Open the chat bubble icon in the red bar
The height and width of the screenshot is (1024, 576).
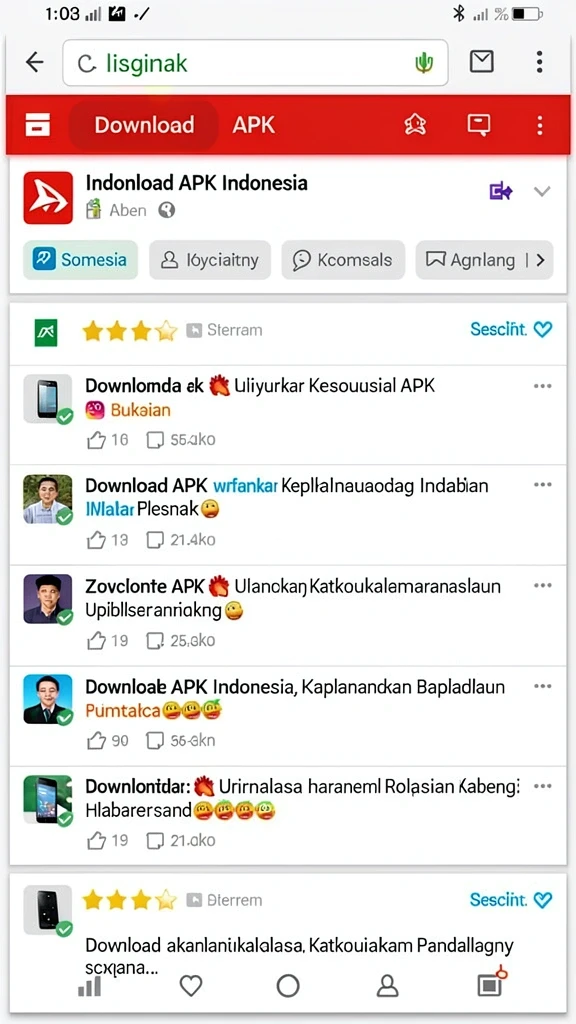pyautogui.click(x=479, y=124)
